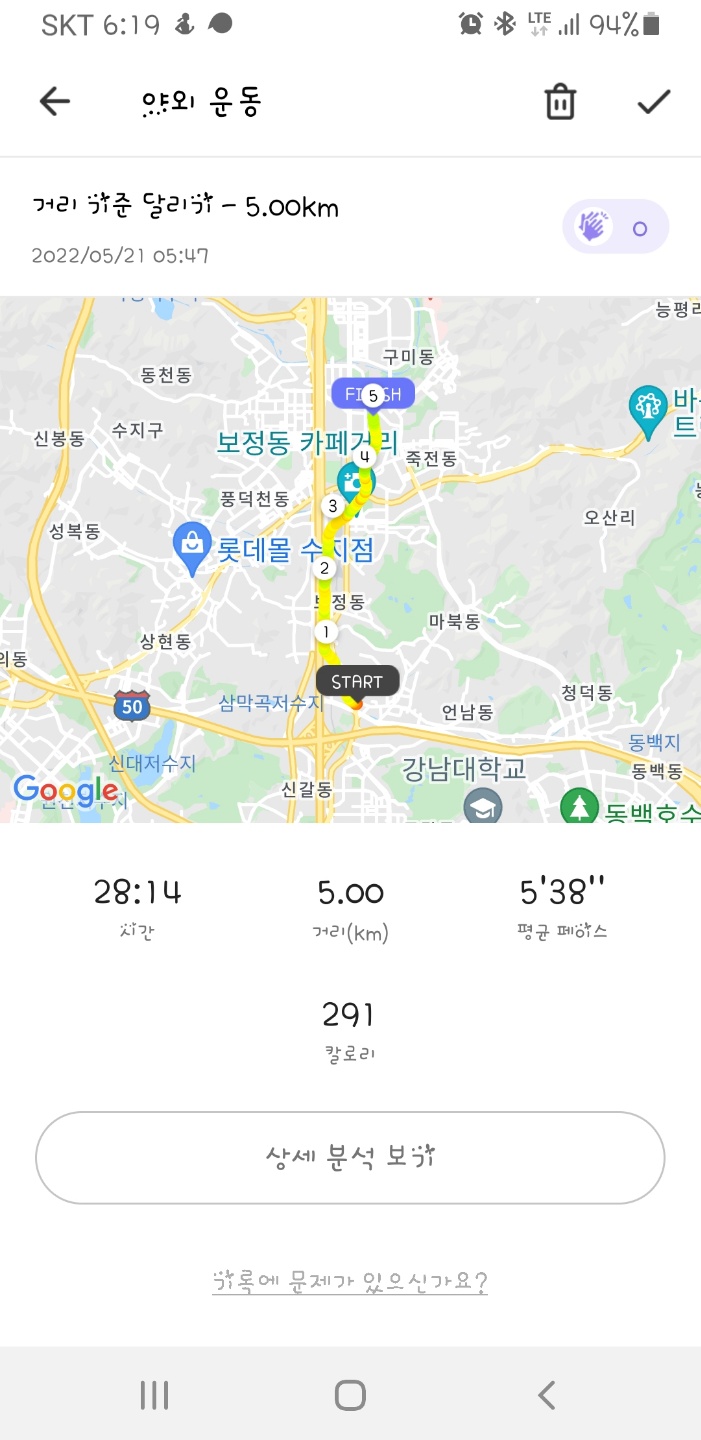701x1440 pixels.
Task: Open the 기록에 문제가 있으신가요? link
Action: coord(350,1281)
